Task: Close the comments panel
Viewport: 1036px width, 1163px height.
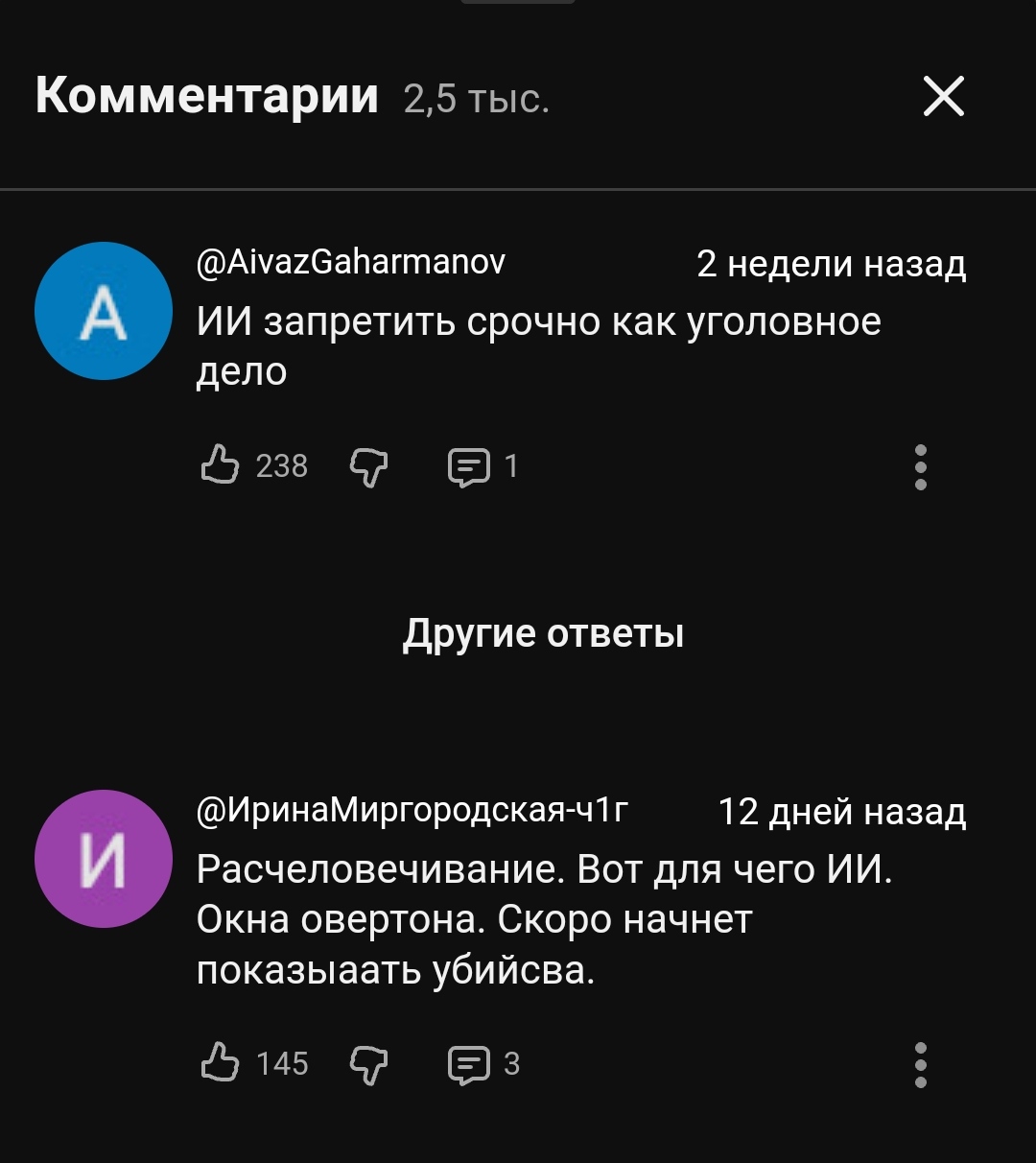Action: (x=944, y=97)
